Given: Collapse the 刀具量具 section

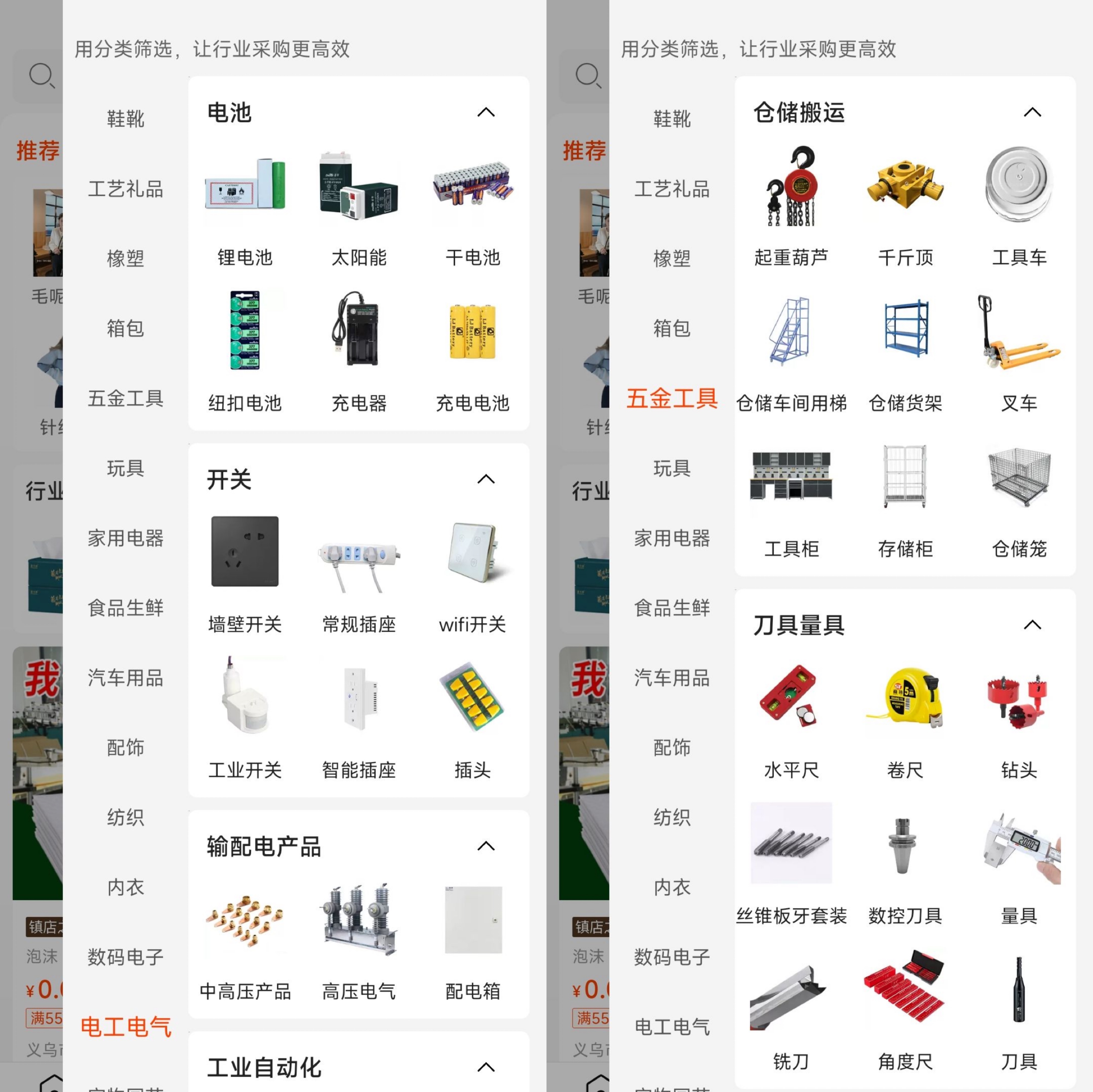Looking at the screenshot, I should pos(1032,625).
